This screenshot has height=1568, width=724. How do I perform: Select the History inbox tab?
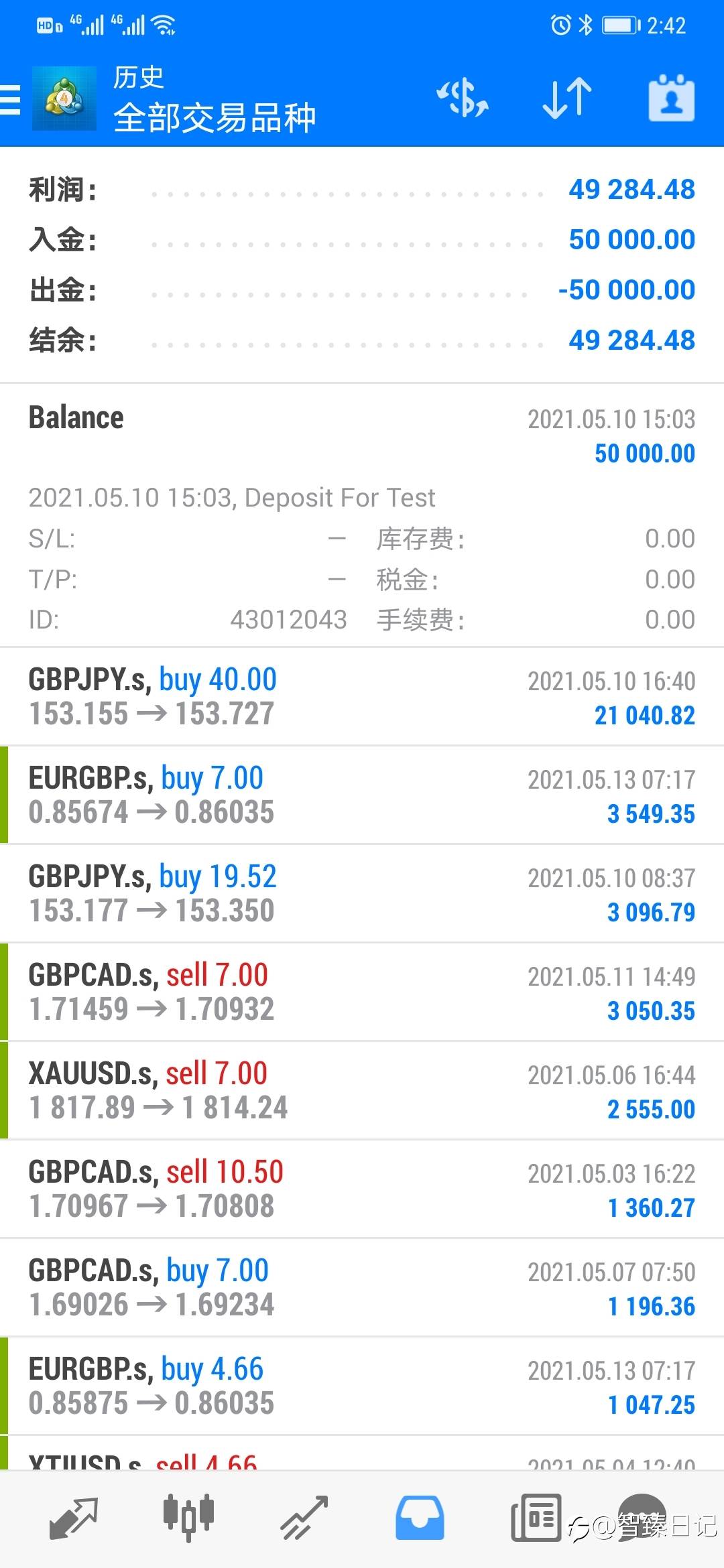[420, 1517]
